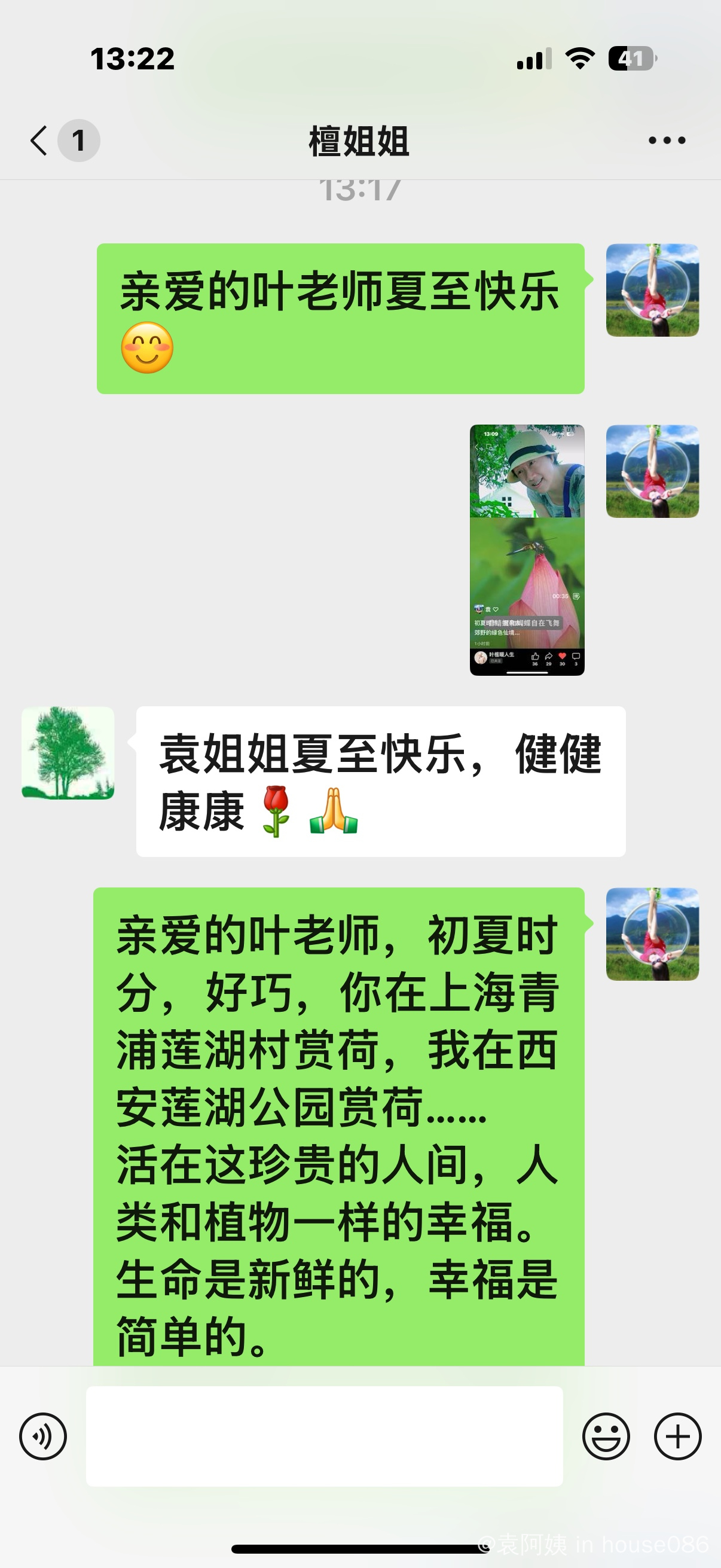Image resolution: width=721 pixels, height=1568 pixels.
Task: Open the plus attachments menu
Action: click(678, 1436)
